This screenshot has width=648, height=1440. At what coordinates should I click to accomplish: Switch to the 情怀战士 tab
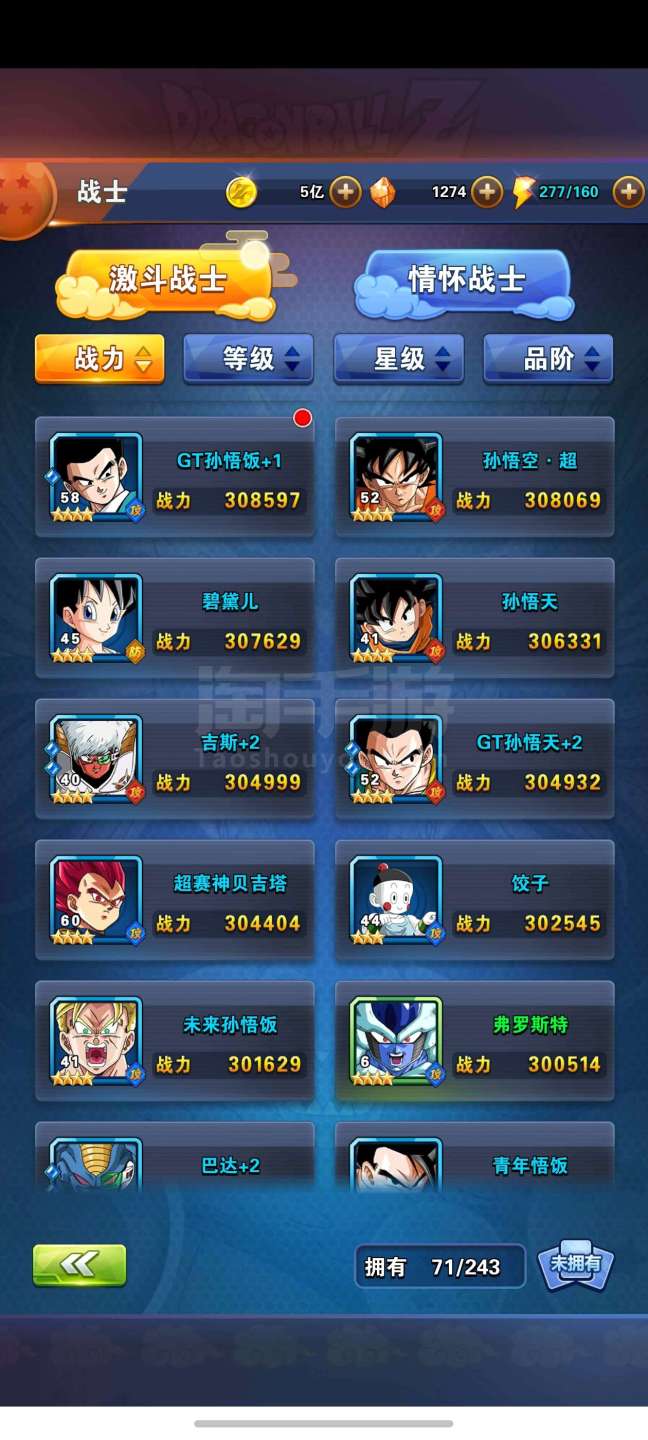(466, 280)
